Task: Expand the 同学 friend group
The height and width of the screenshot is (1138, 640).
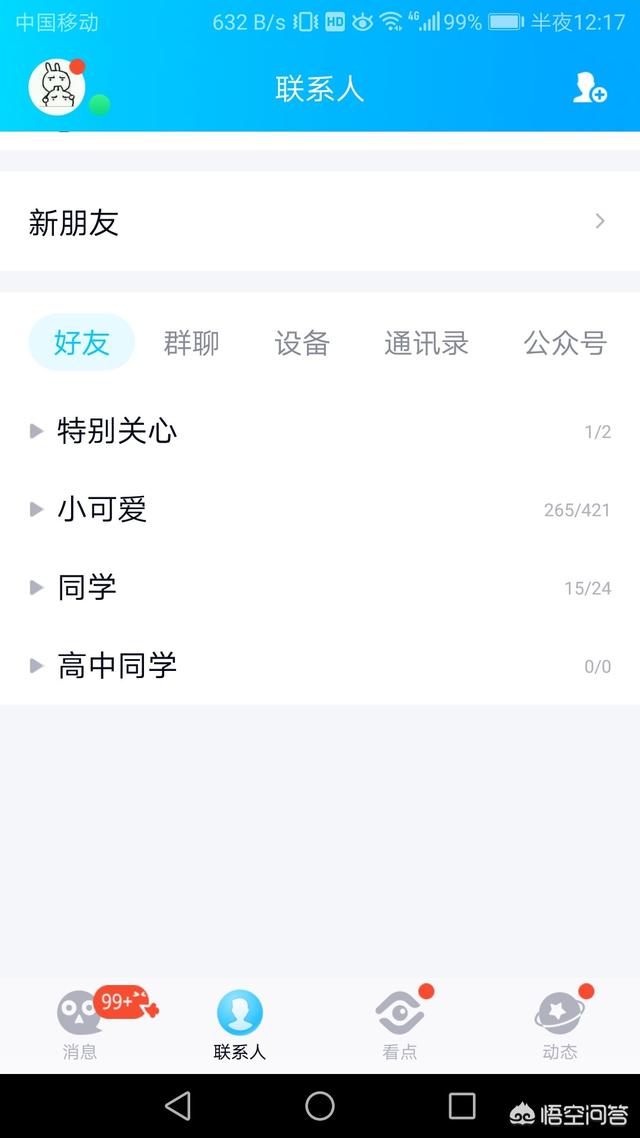Action: click(x=320, y=588)
